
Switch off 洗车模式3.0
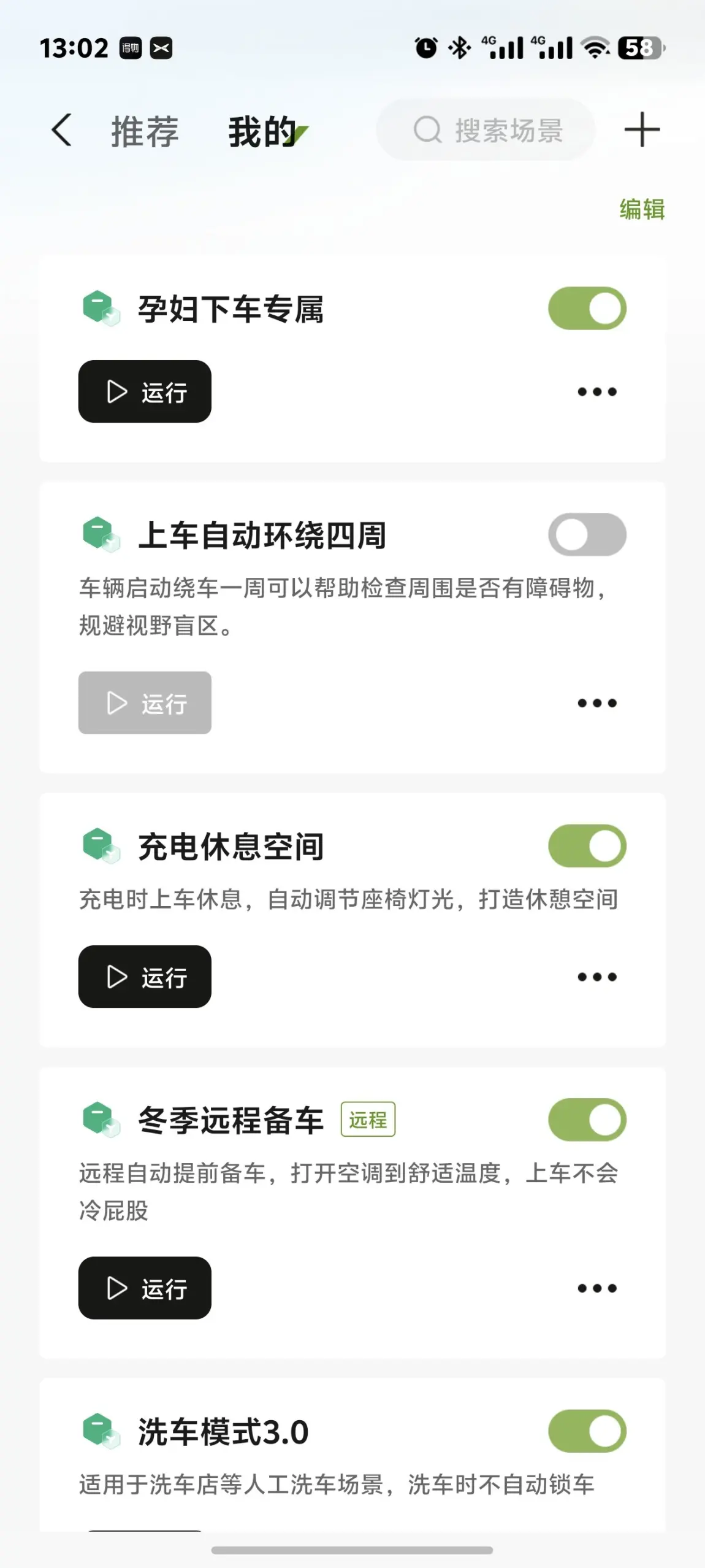tap(587, 1431)
